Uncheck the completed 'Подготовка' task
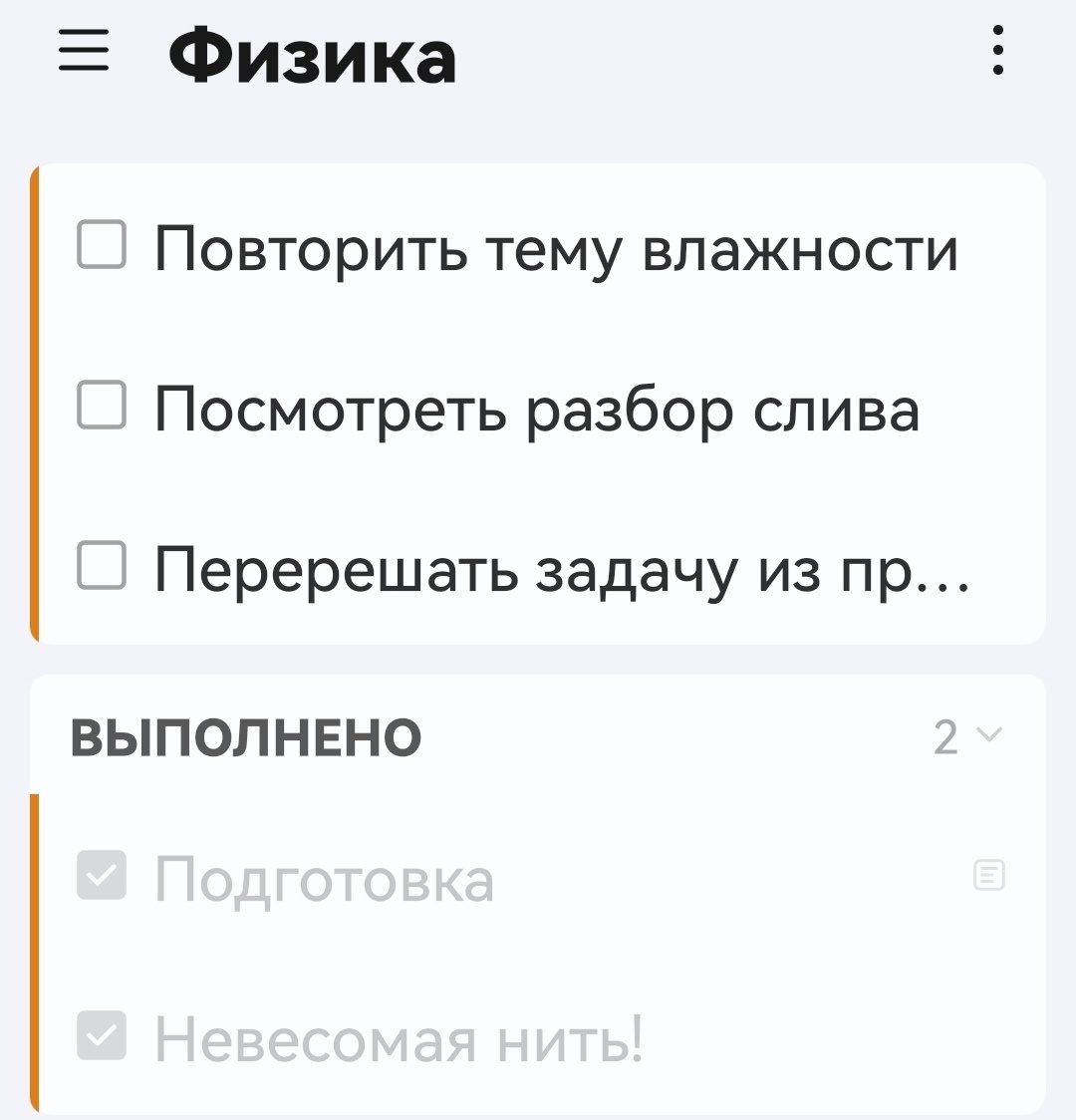The height and width of the screenshot is (1120, 1076). [x=100, y=876]
